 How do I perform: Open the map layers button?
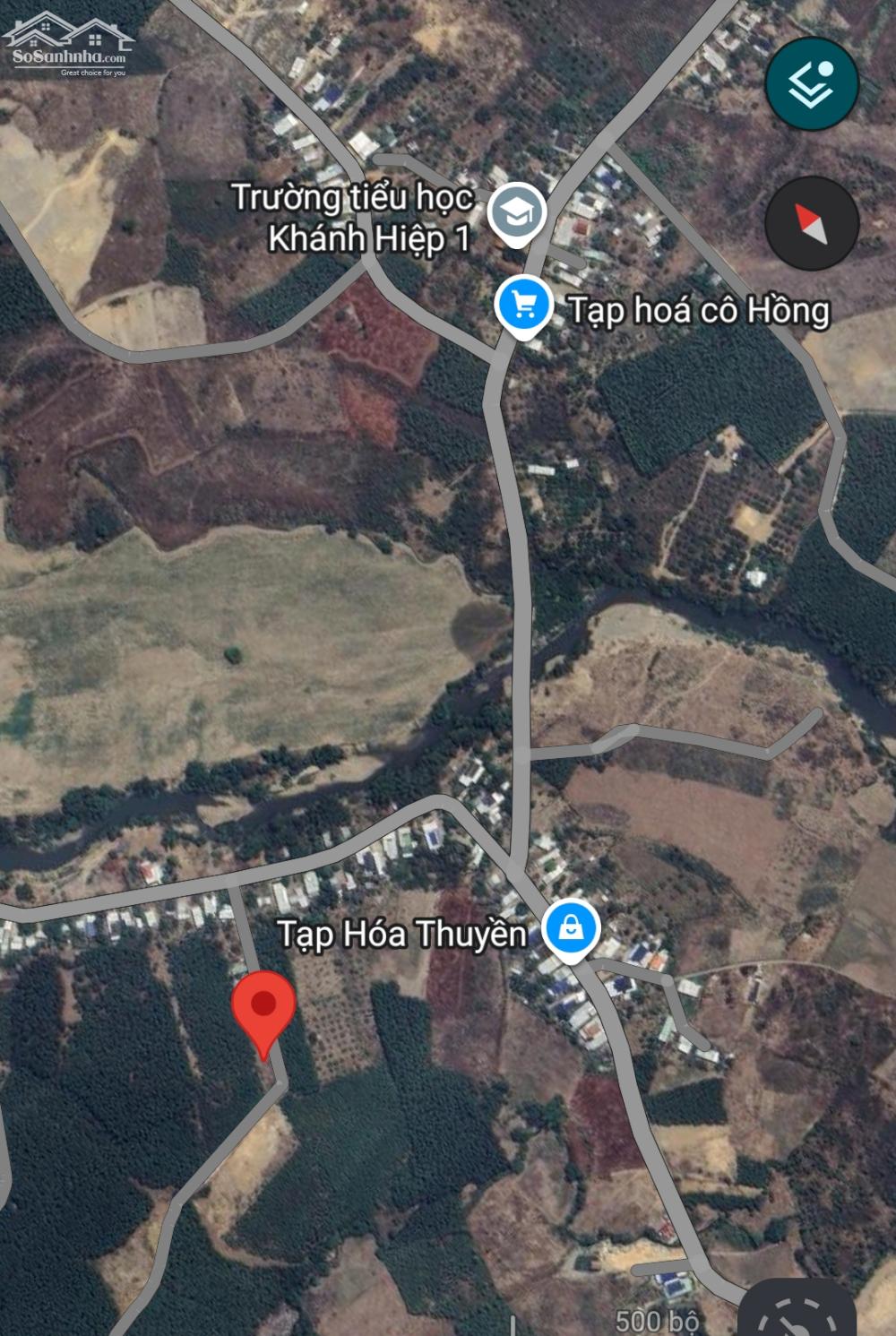coord(812,84)
